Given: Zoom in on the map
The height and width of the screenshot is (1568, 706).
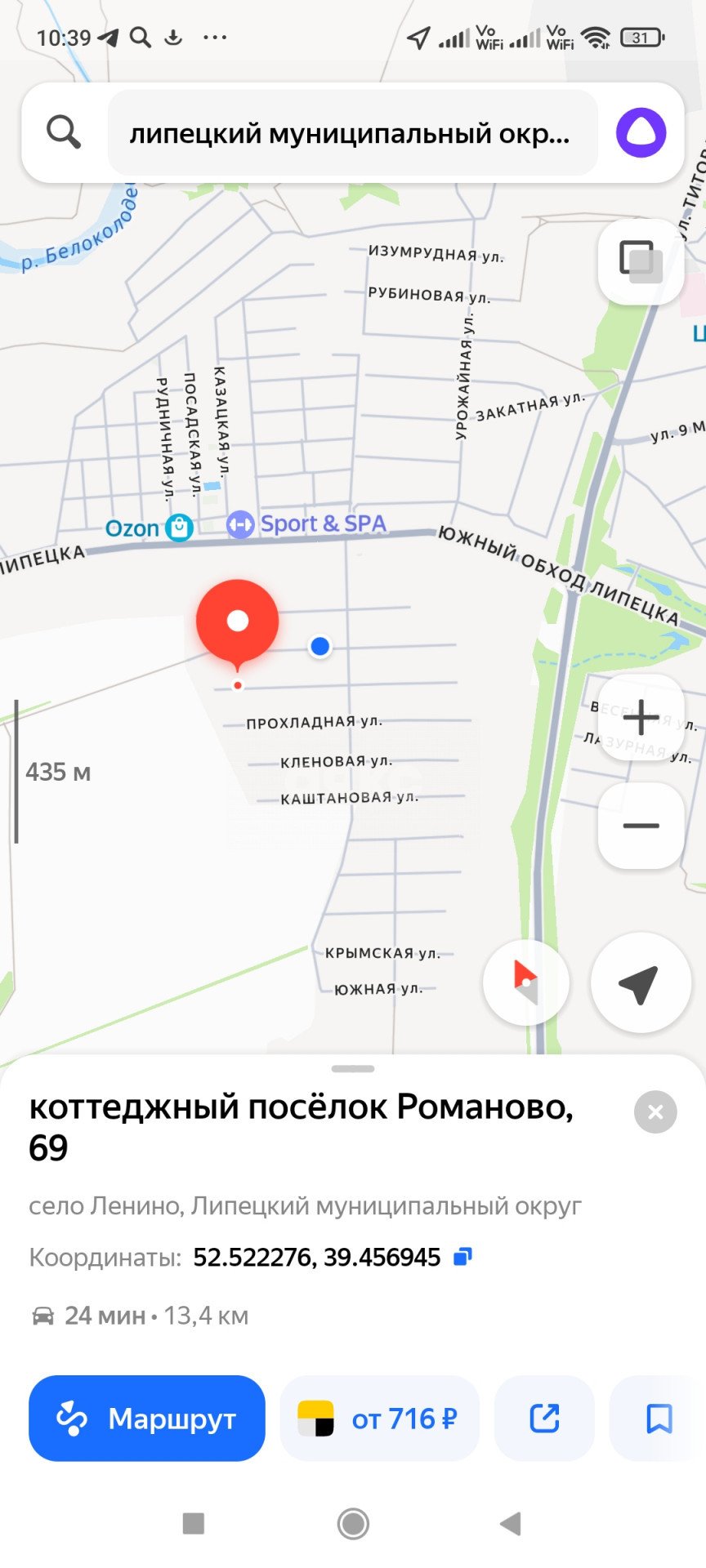Looking at the screenshot, I should (641, 718).
